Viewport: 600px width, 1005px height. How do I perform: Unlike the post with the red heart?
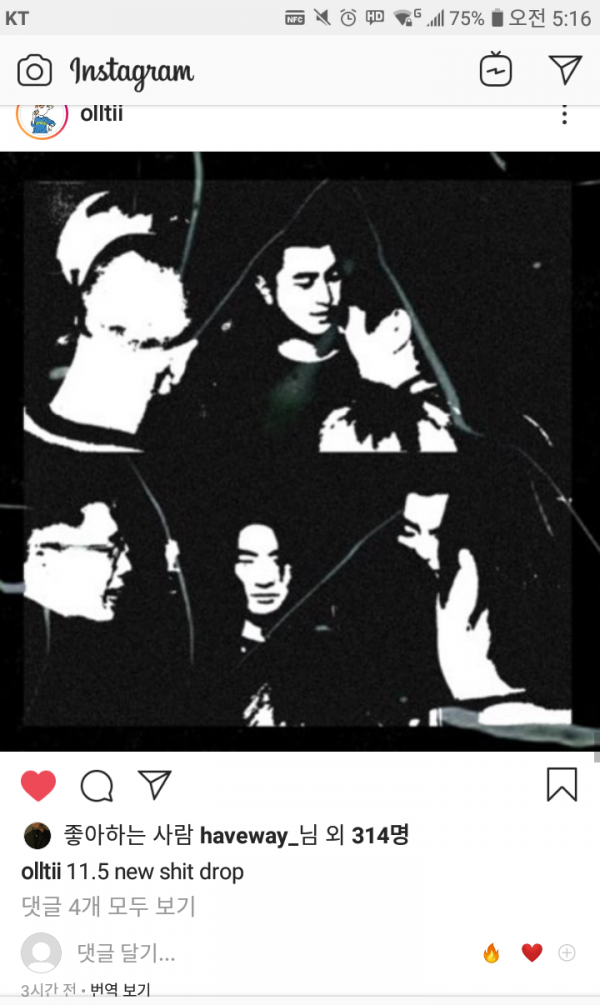click(39, 785)
